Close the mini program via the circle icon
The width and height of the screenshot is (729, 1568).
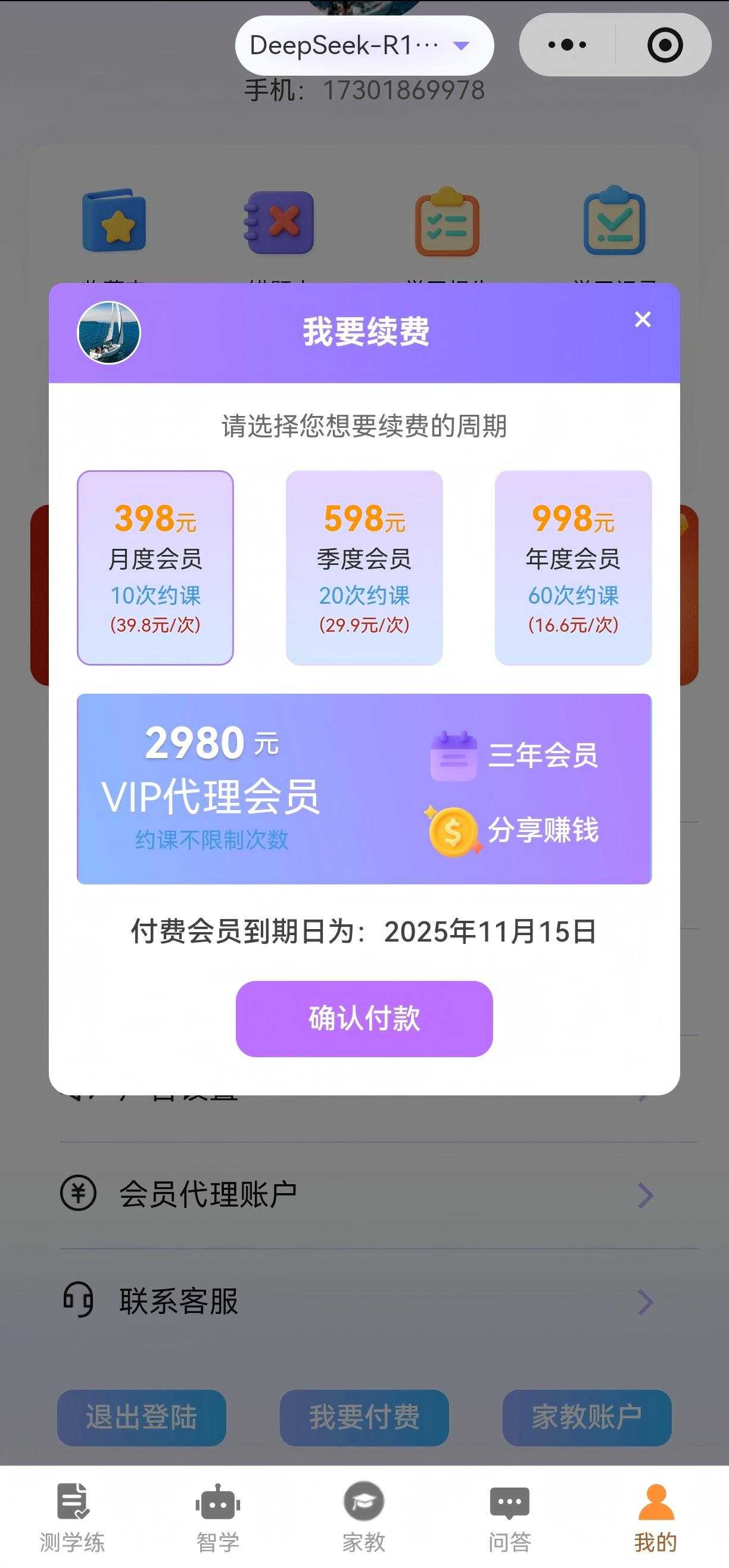point(665,45)
